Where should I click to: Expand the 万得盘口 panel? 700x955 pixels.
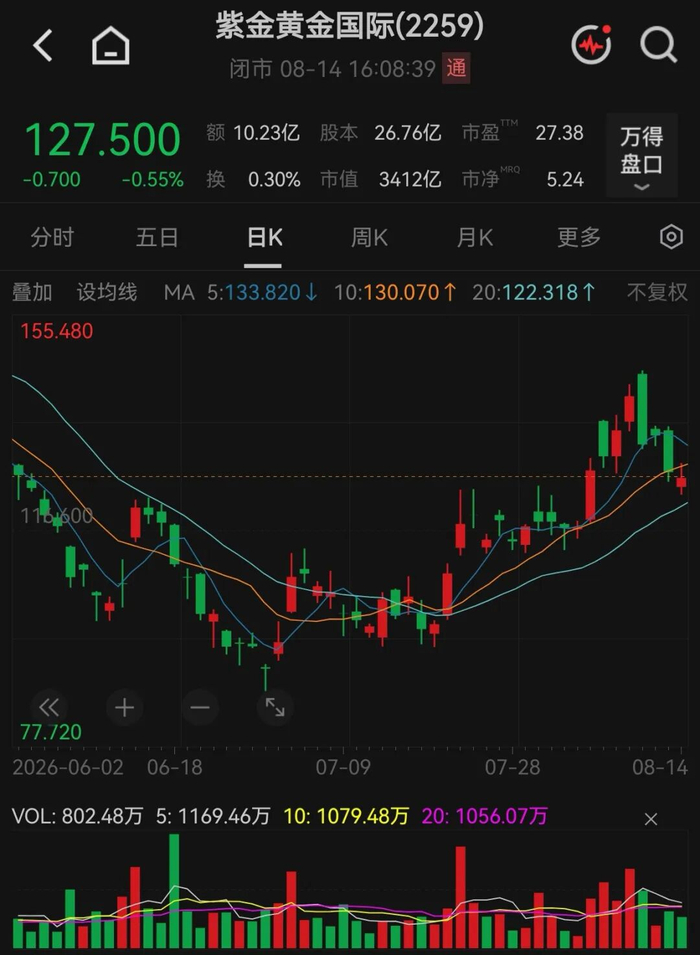tap(642, 155)
